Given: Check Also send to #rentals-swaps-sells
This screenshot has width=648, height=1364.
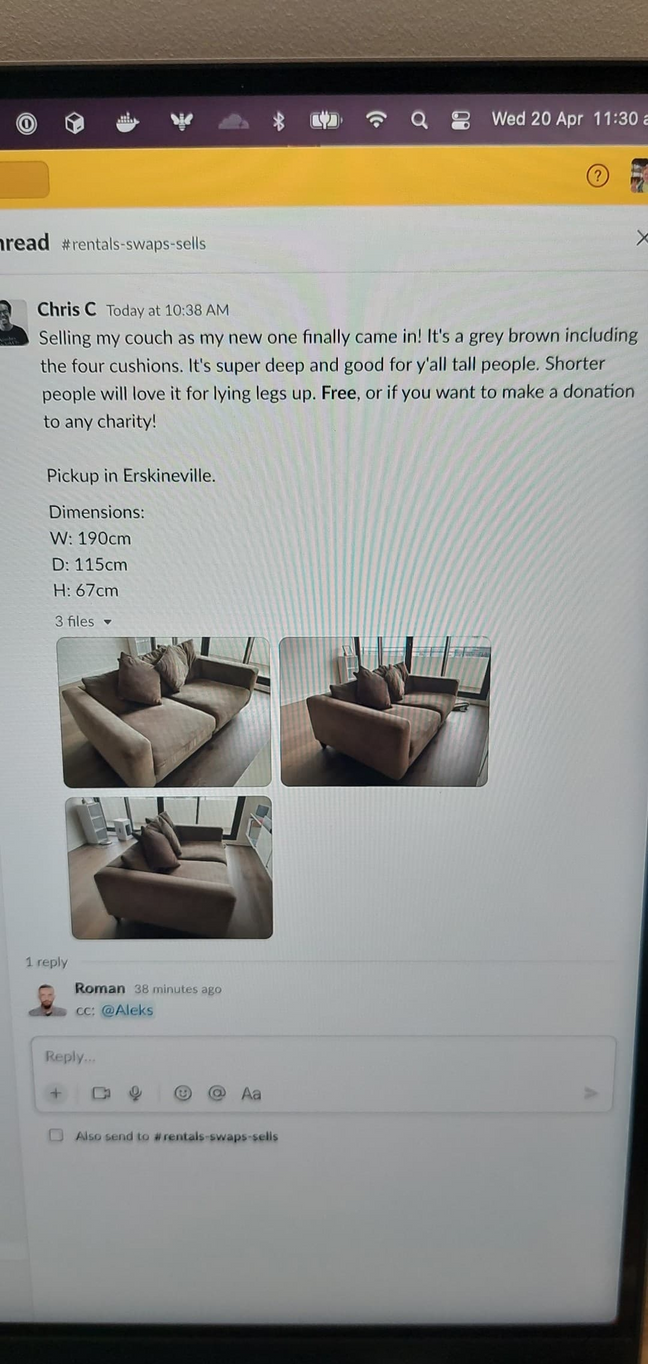Looking at the screenshot, I should coord(57,1135).
